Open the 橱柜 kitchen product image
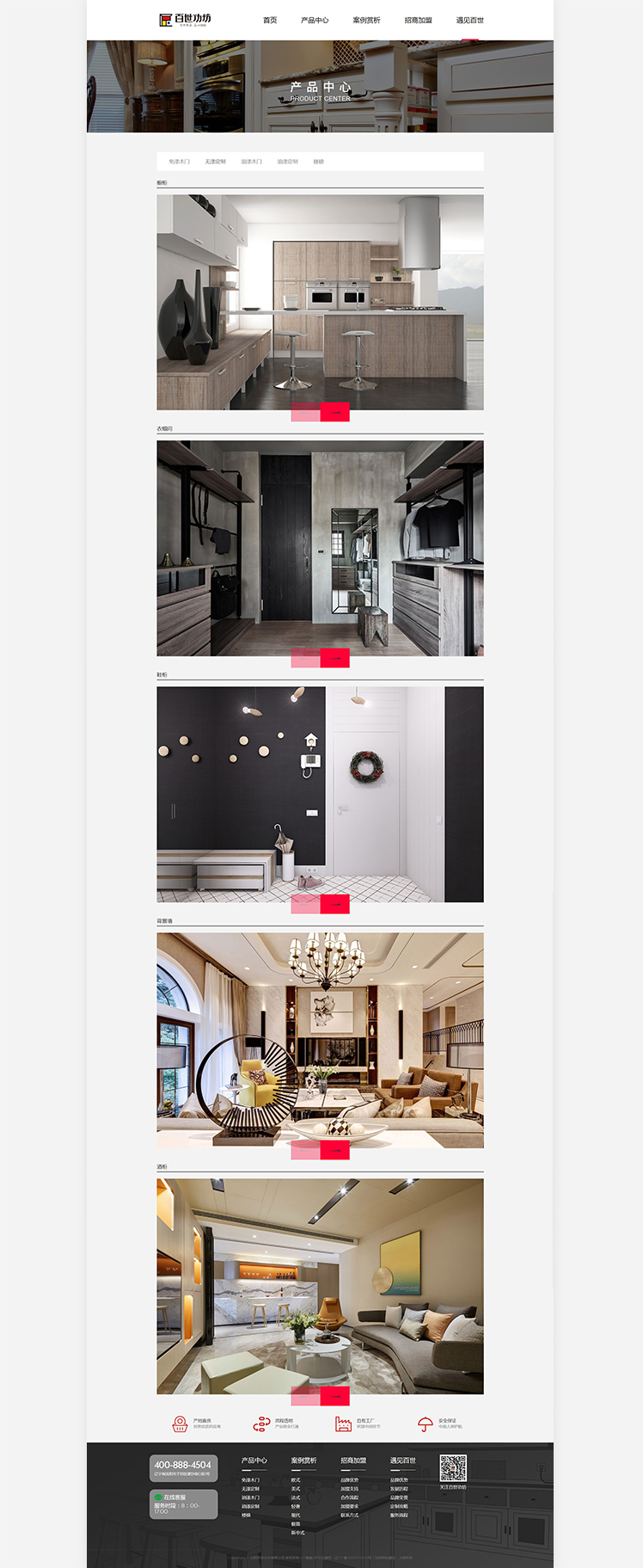The height and width of the screenshot is (1568, 643). tap(320, 301)
